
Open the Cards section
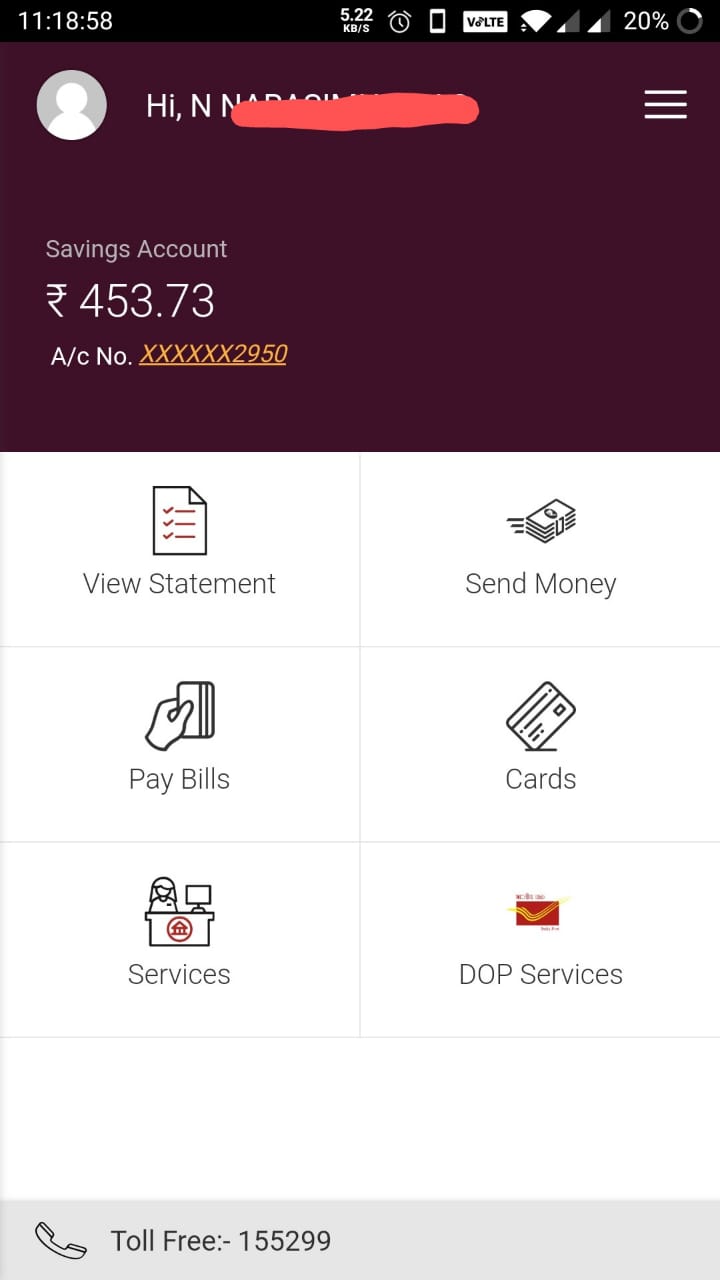[x=540, y=743]
